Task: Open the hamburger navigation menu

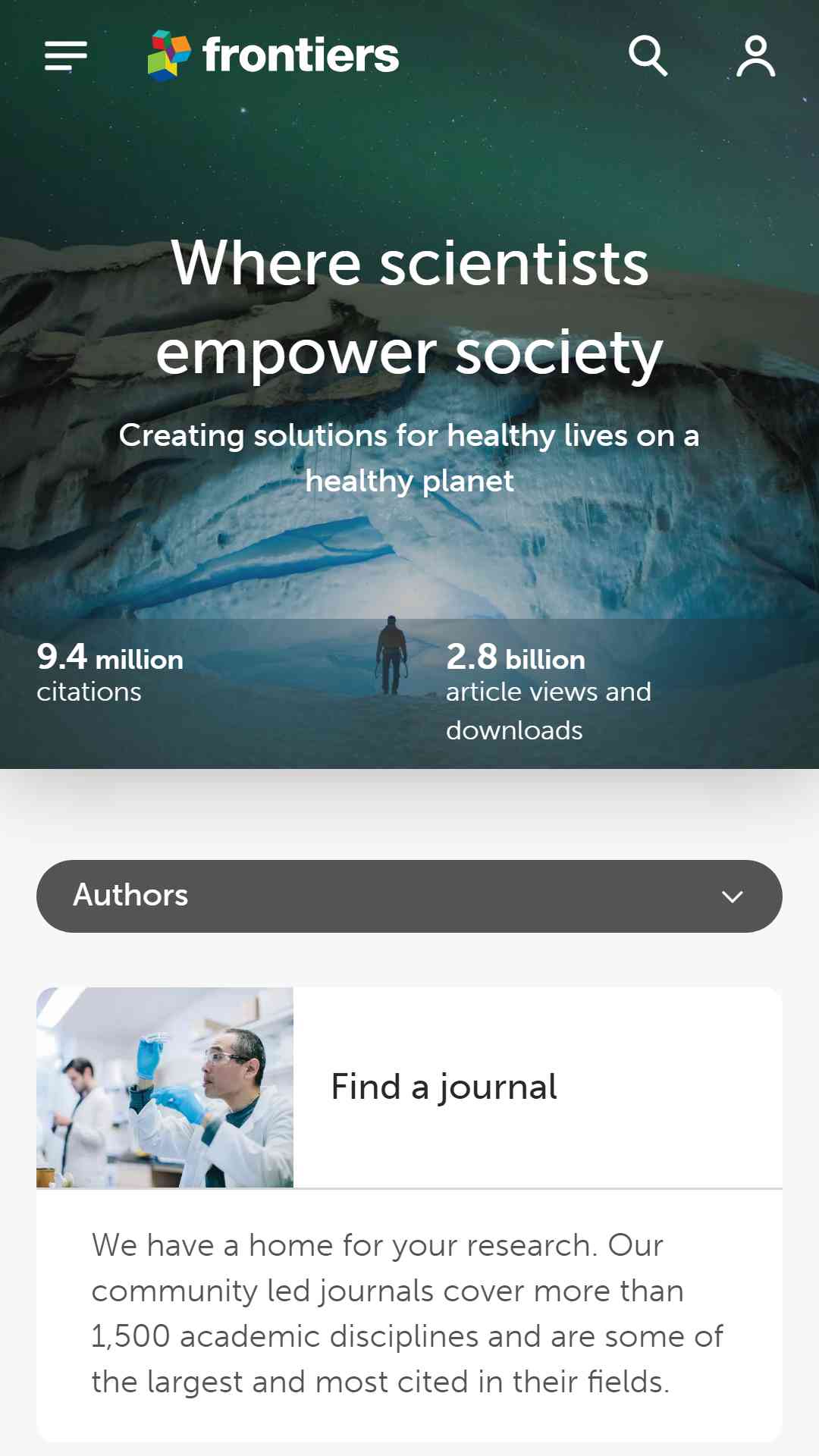Action: point(66,56)
